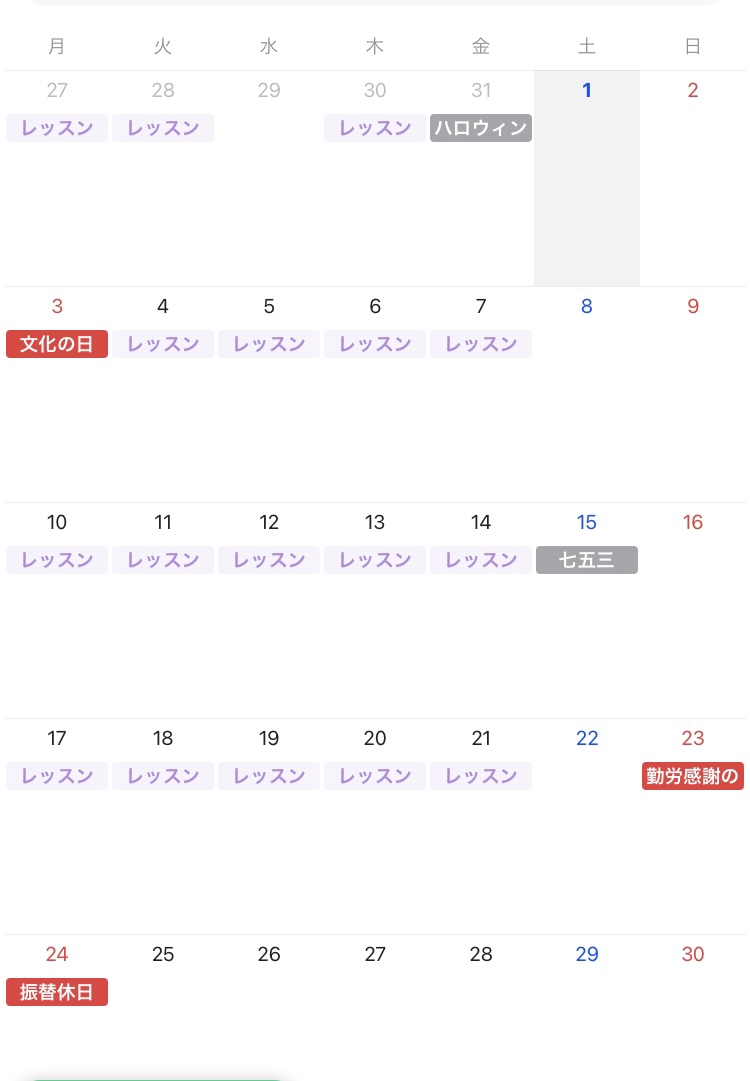Open the 振替休日 entry on the 24th
Screen dimensions: 750x1081
[57, 992]
